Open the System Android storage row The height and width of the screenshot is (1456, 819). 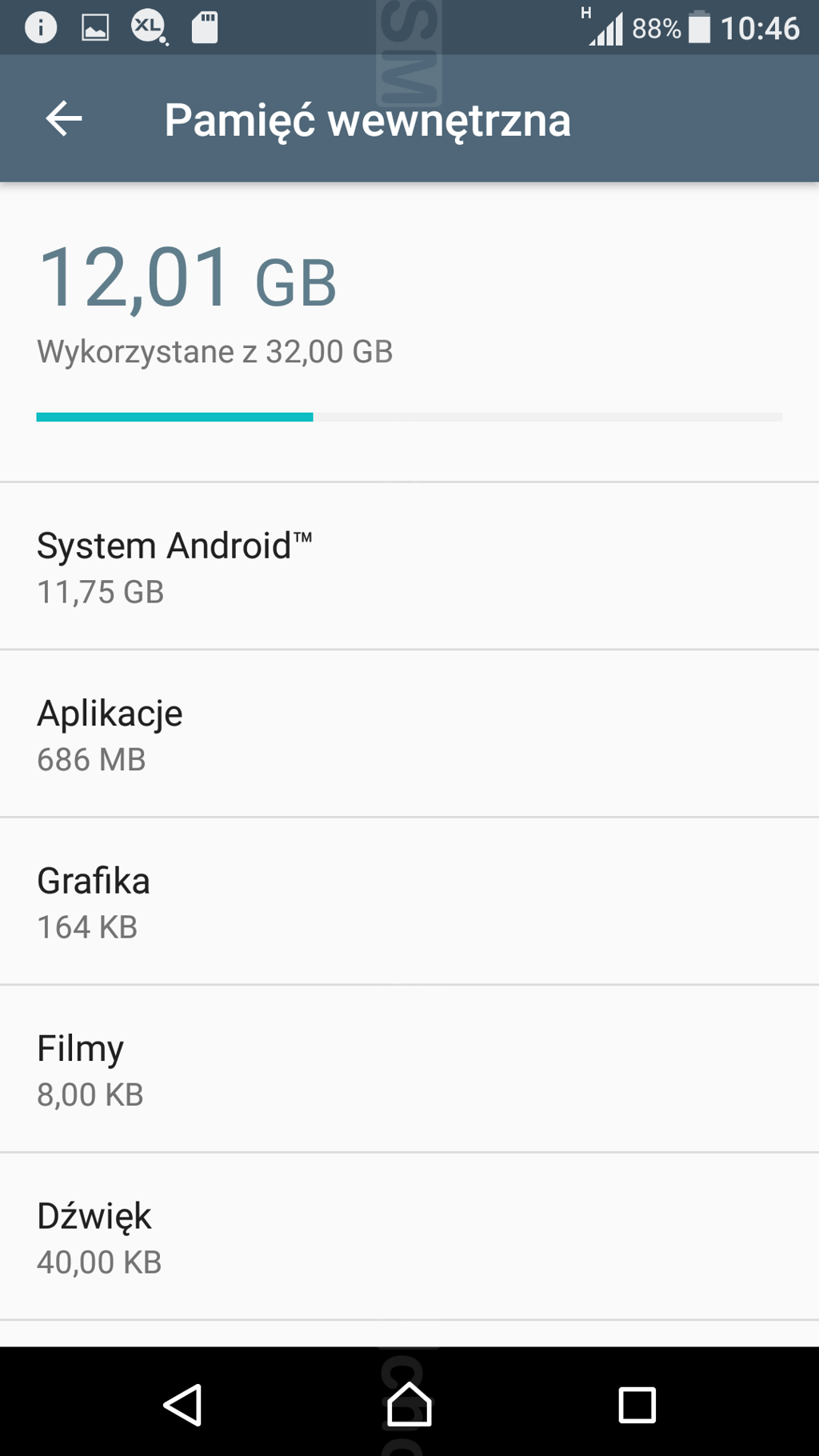(x=409, y=566)
